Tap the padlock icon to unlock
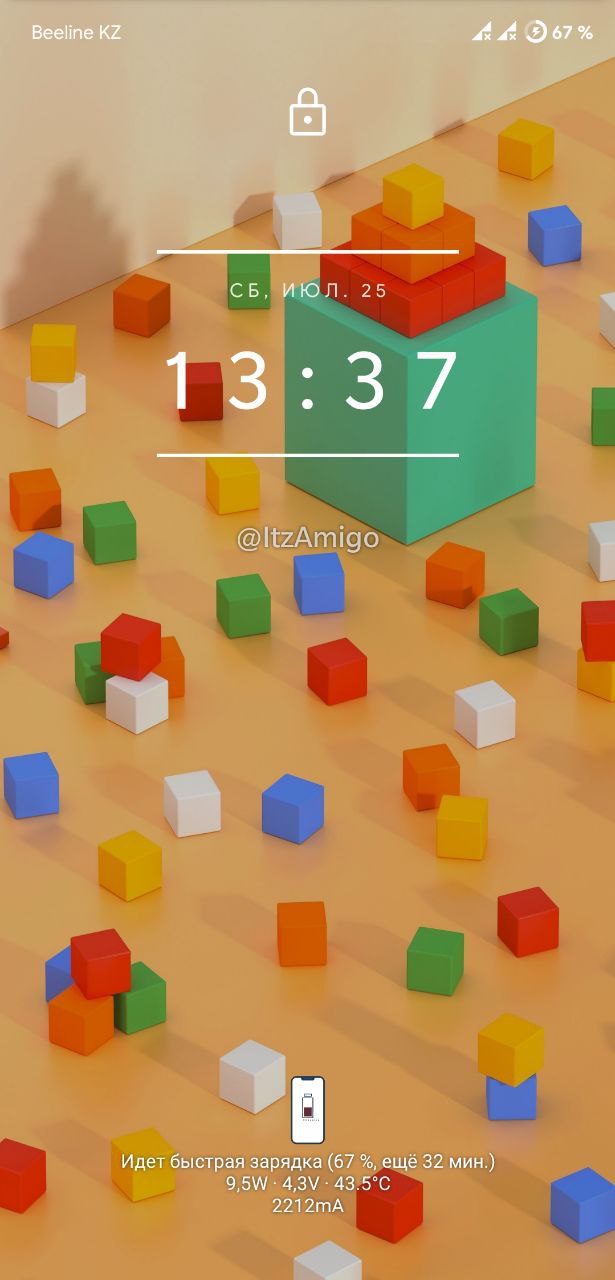 click(307, 112)
